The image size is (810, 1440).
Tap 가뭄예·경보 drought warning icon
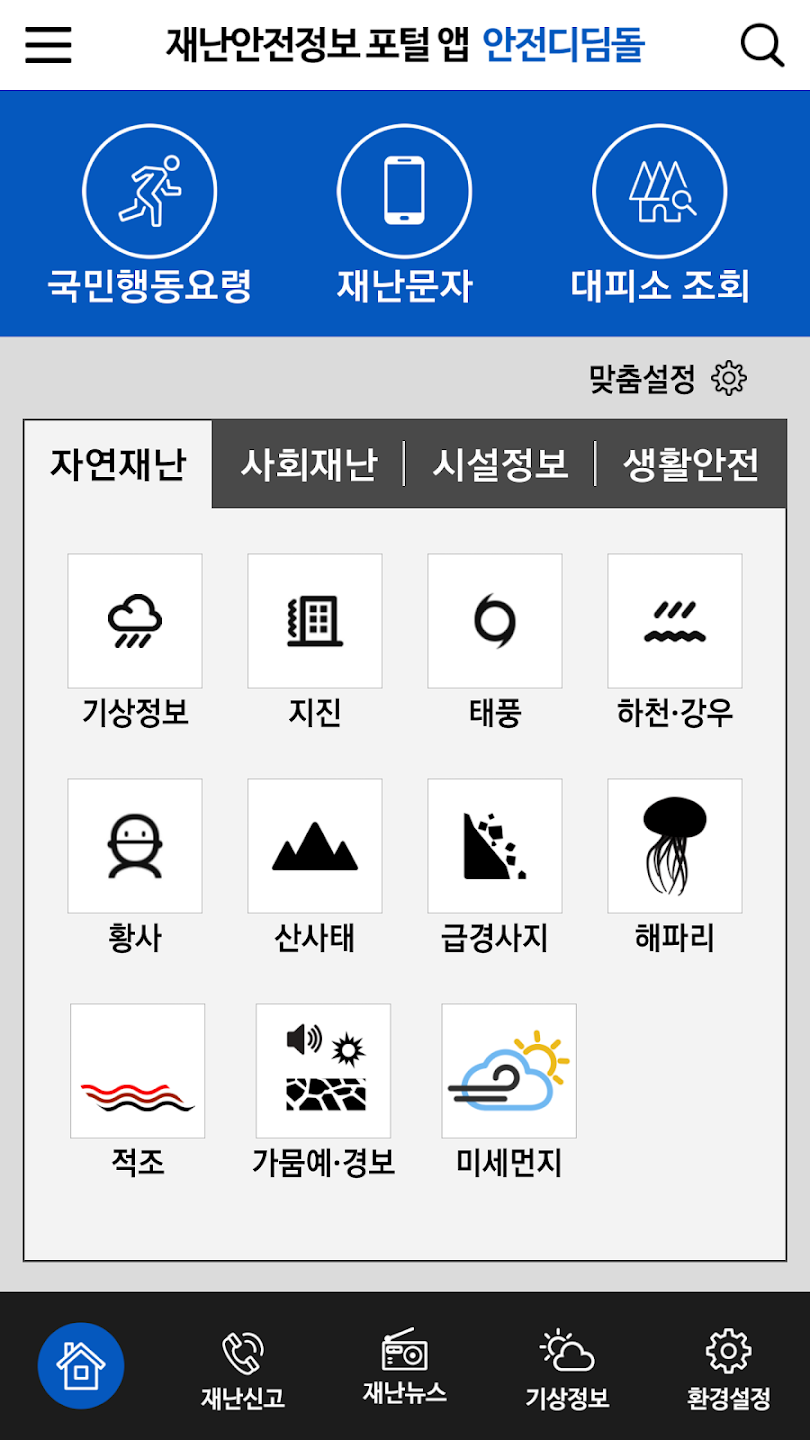(x=322, y=1070)
